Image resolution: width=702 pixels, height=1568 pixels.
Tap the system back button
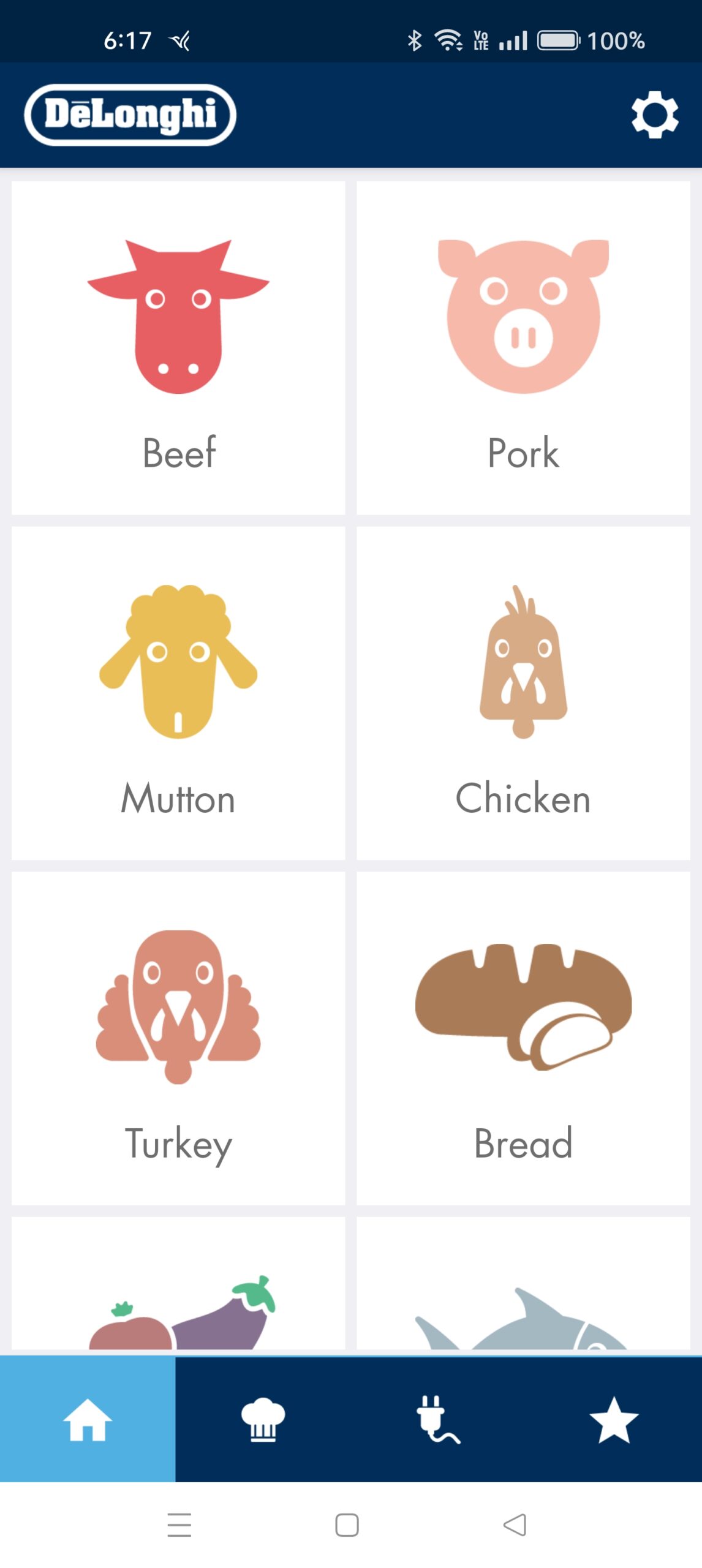(515, 1525)
